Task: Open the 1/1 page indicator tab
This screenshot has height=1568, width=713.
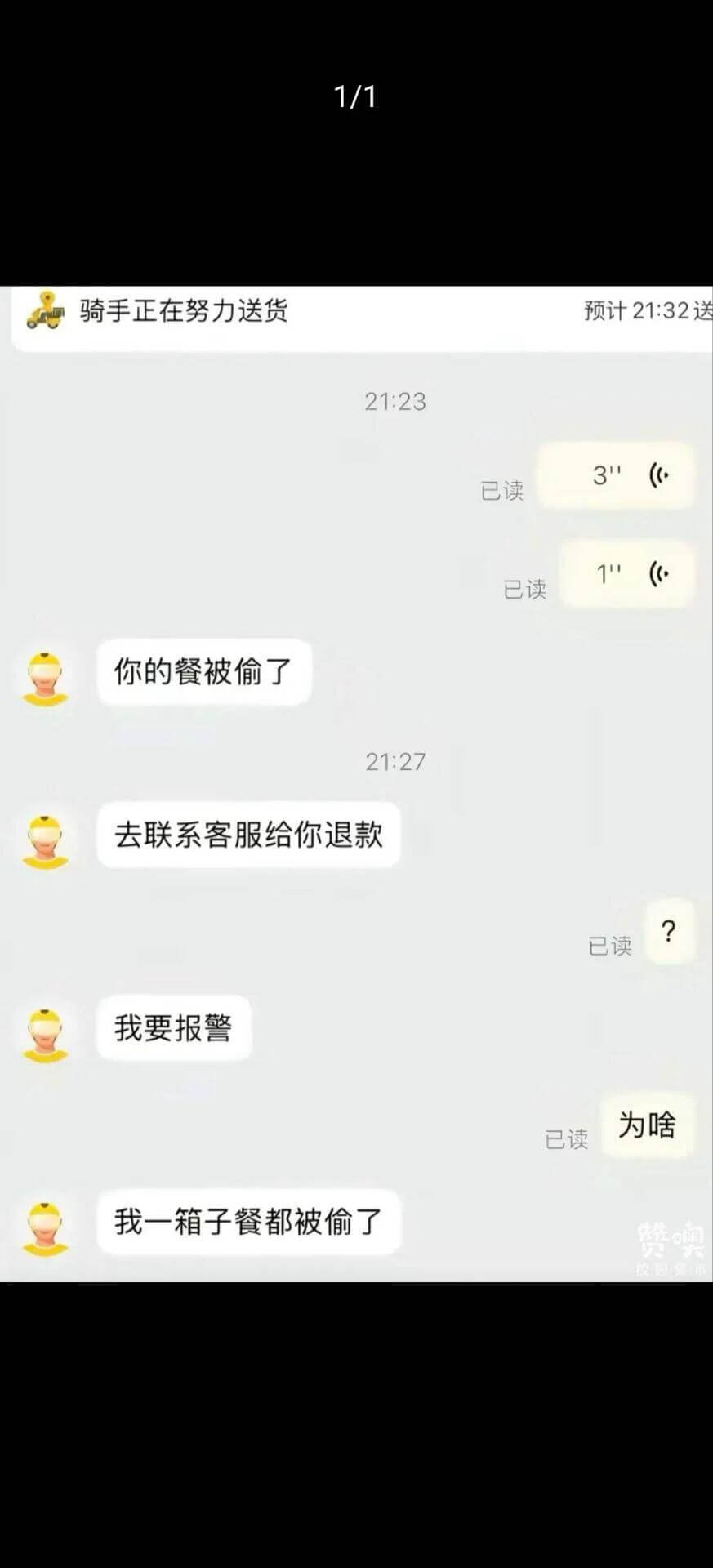Action: click(x=355, y=96)
